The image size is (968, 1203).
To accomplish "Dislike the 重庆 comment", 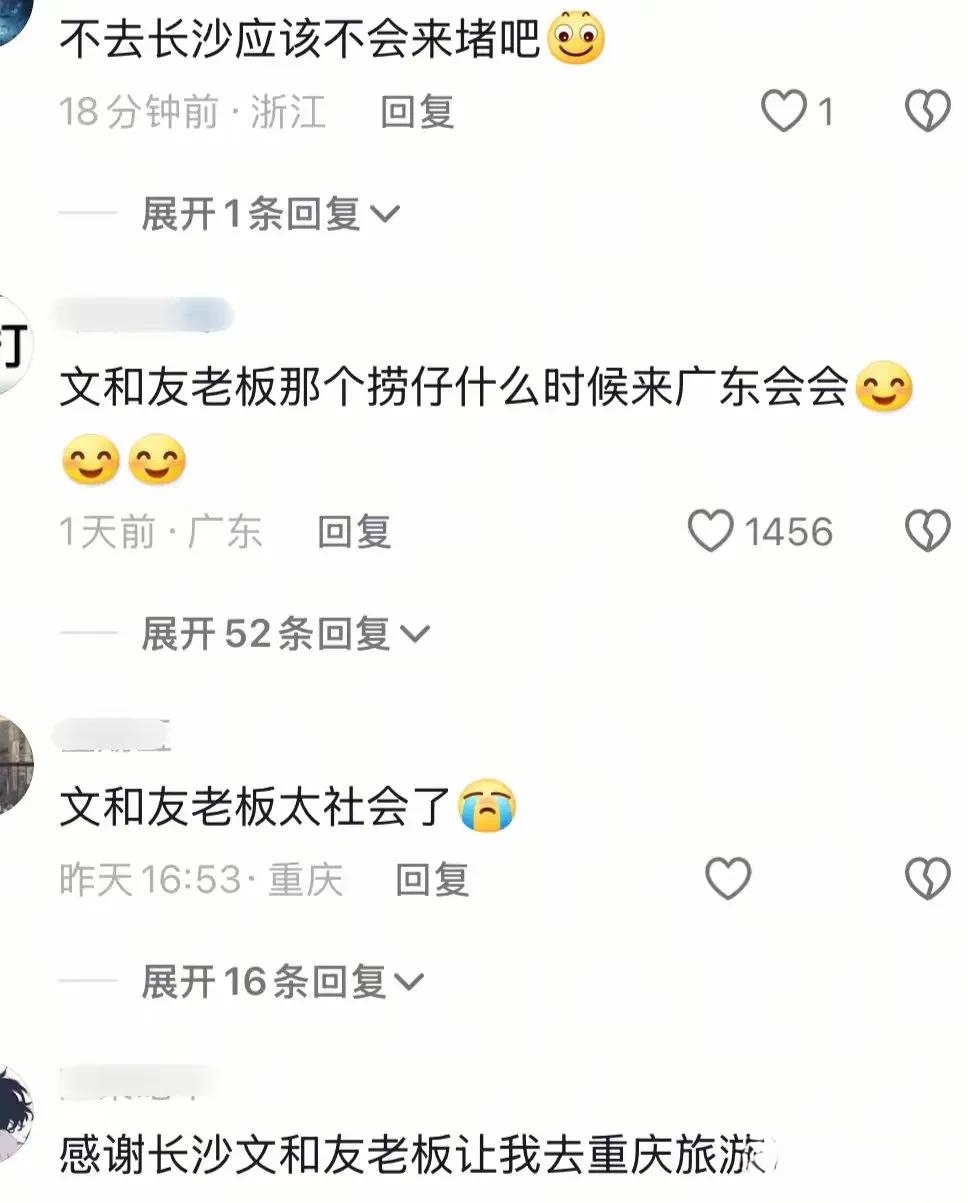I will 927,879.
